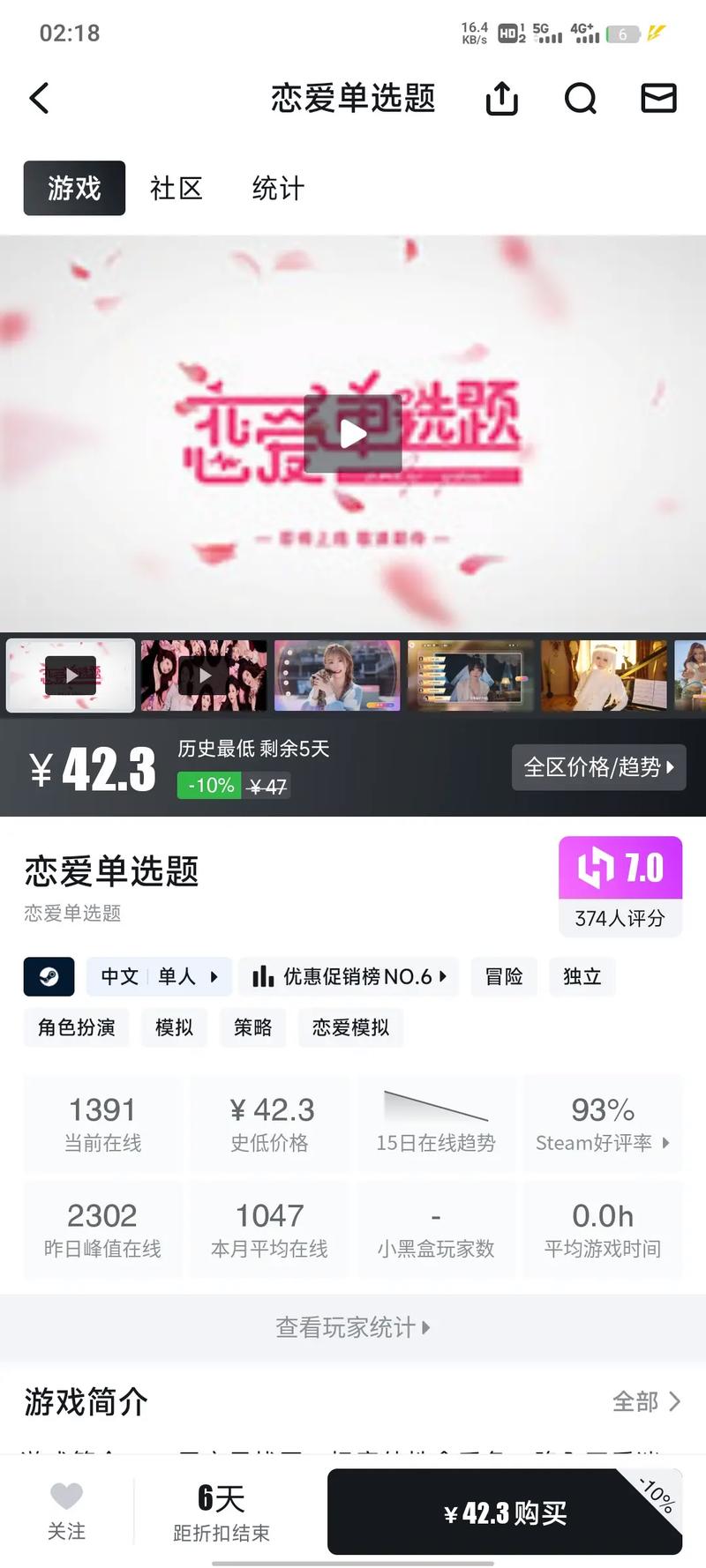Play the trailer video in the banner
Viewport: 706px width, 1568px height.
click(x=353, y=433)
